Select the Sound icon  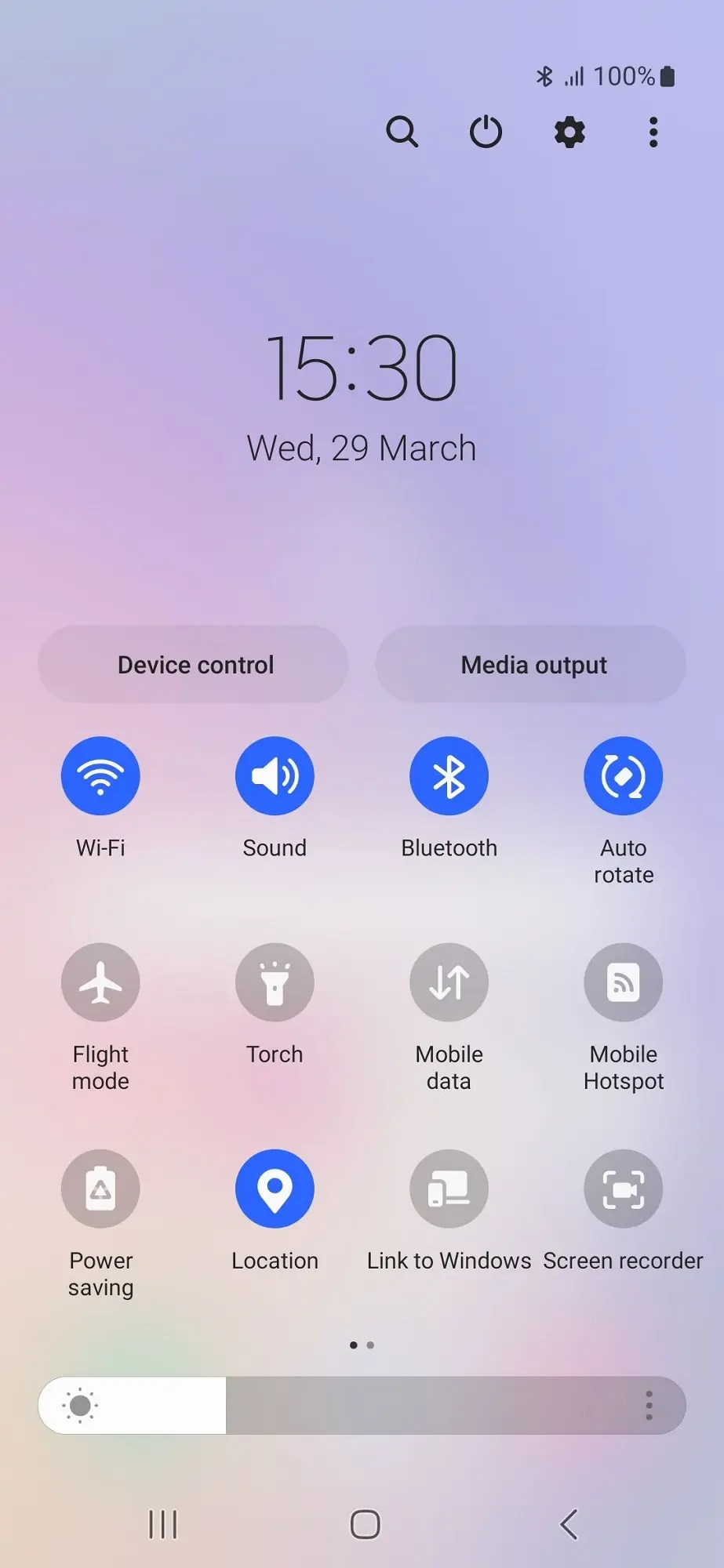pos(275,775)
